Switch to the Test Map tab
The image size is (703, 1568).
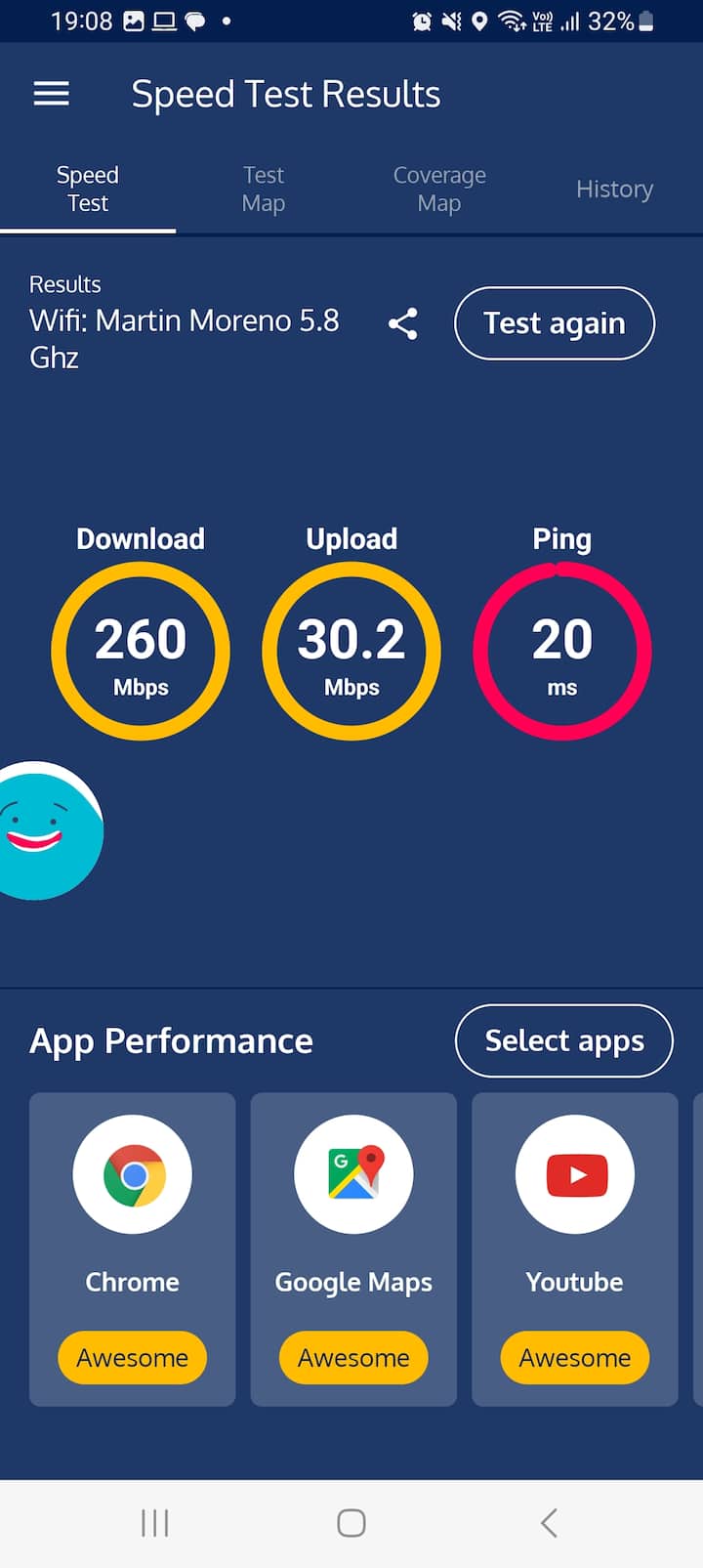point(264,189)
